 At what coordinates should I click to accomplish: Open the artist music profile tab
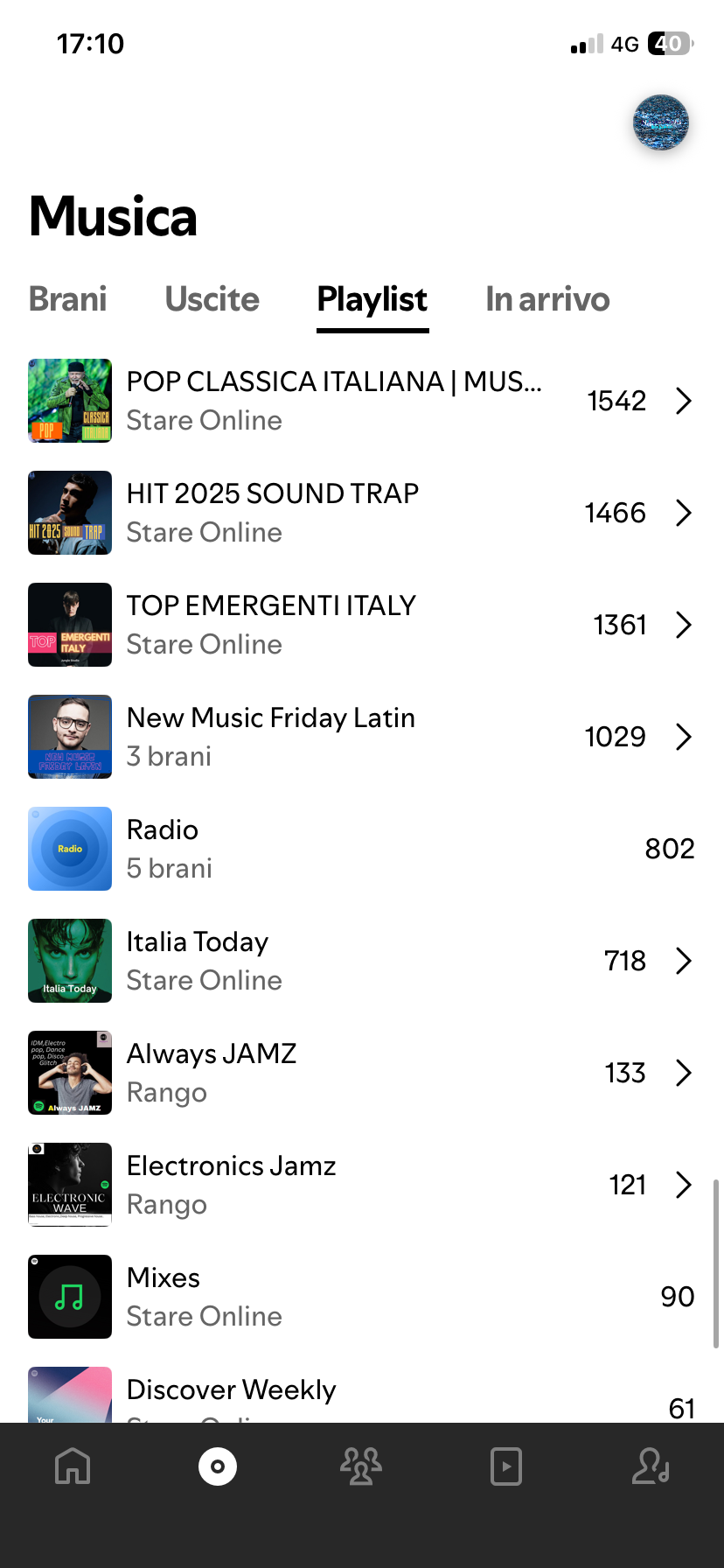(x=651, y=1466)
